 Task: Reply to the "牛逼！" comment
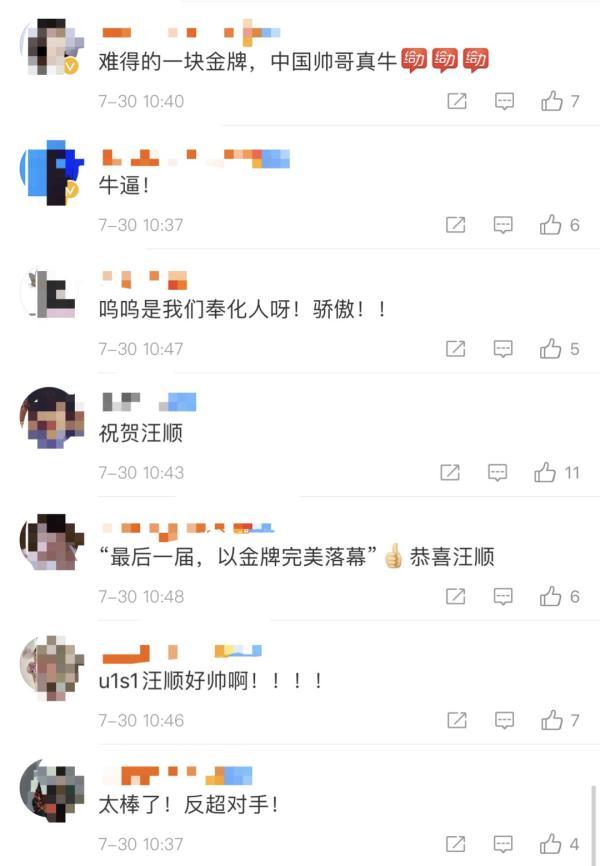pyautogui.click(x=505, y=225)
